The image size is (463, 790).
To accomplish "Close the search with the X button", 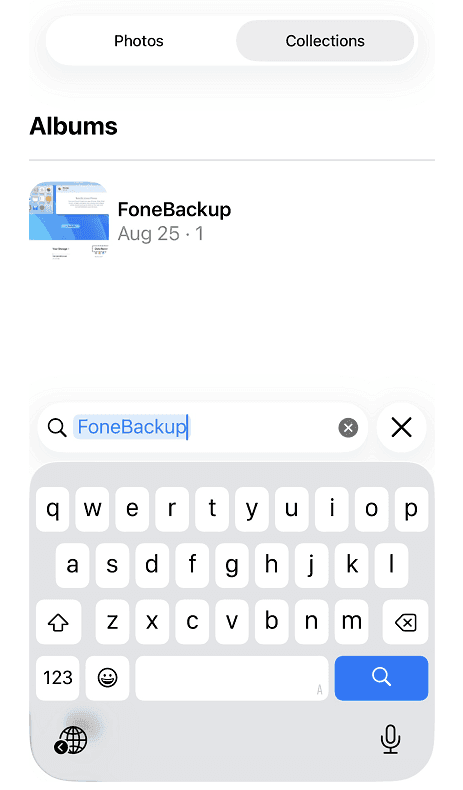I will click(402, 428).
